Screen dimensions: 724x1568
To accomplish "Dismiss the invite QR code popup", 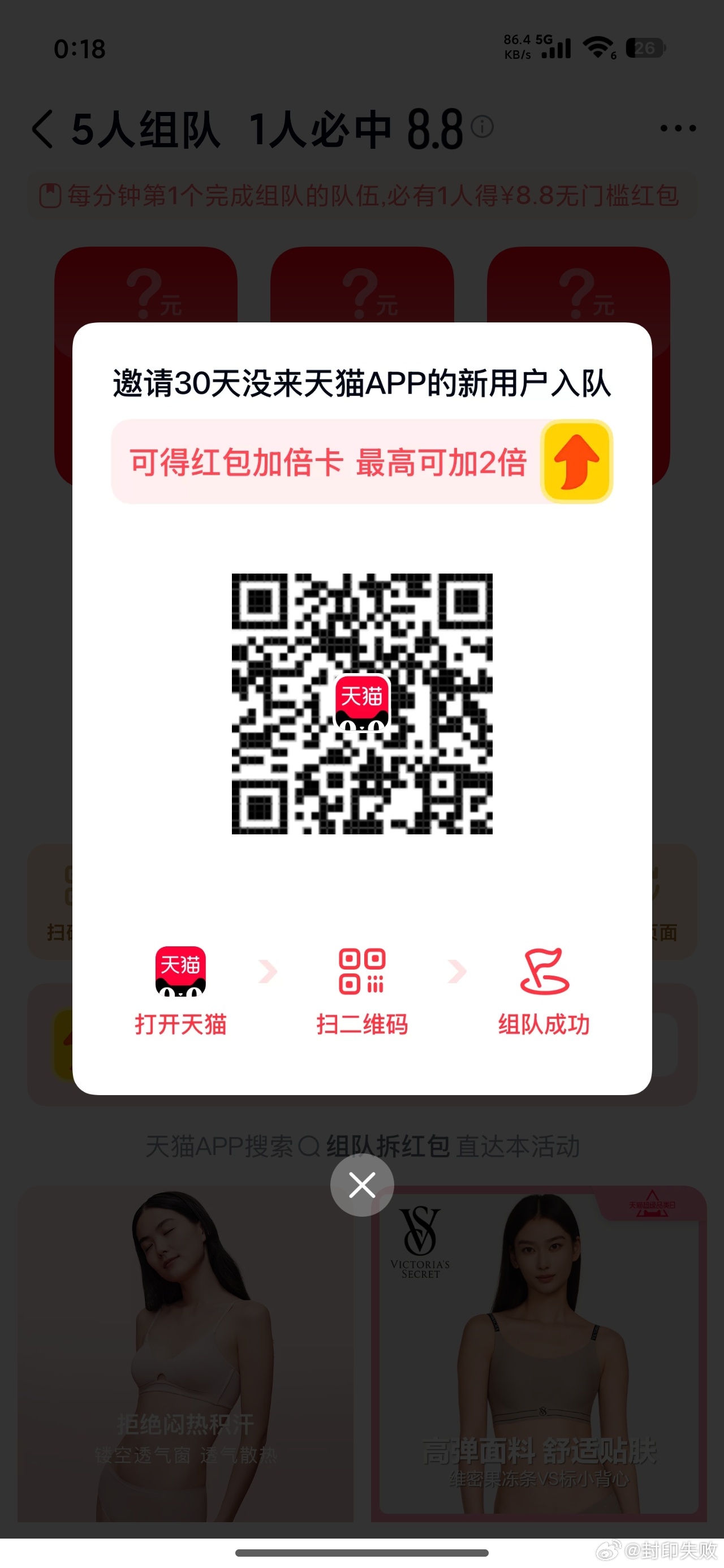I will (361, 1185).
